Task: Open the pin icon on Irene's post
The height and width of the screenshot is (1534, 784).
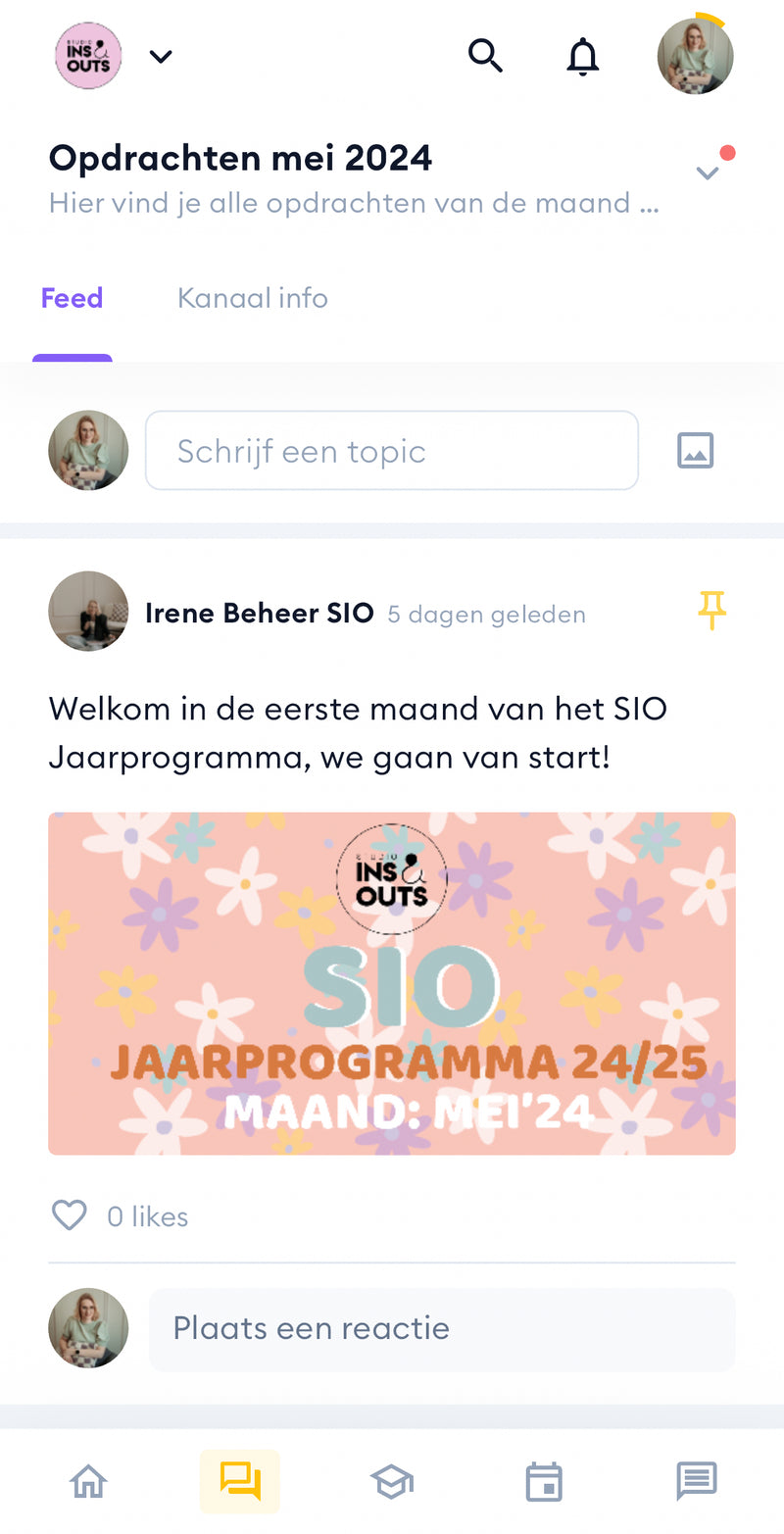Action: pyautogui.click(x=711, y=612)
